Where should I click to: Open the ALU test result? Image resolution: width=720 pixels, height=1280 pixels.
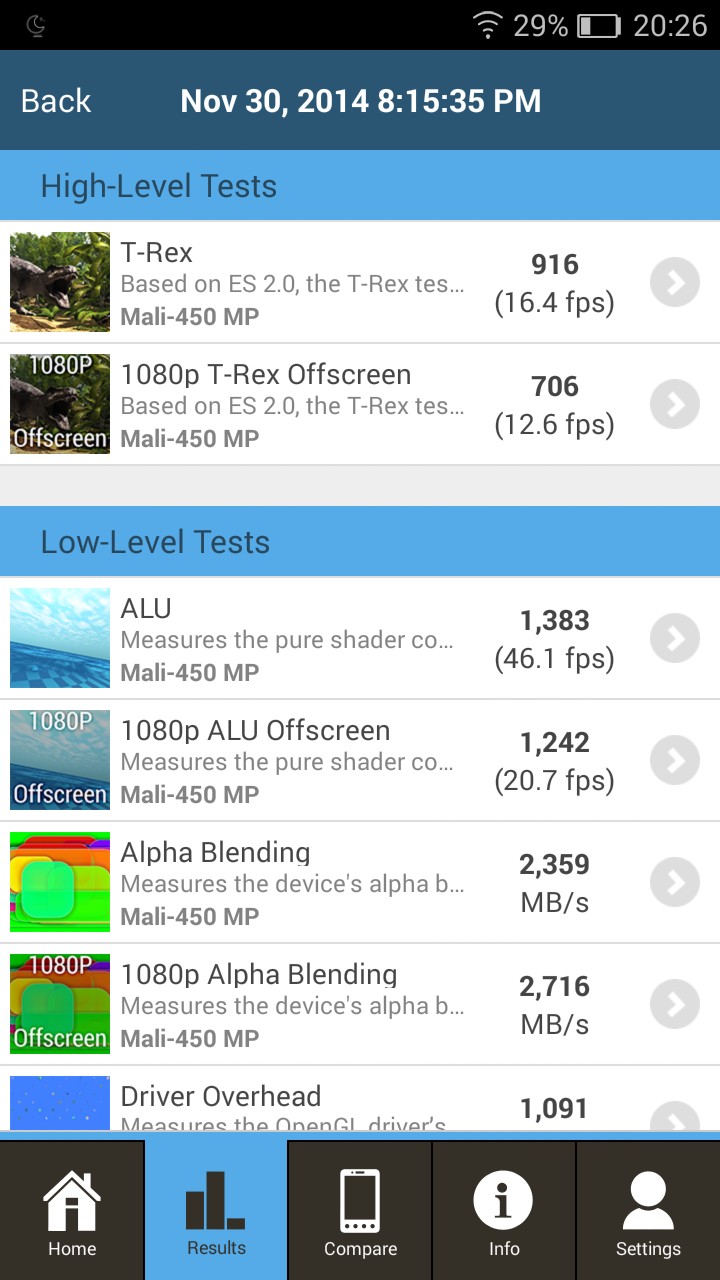360,639
